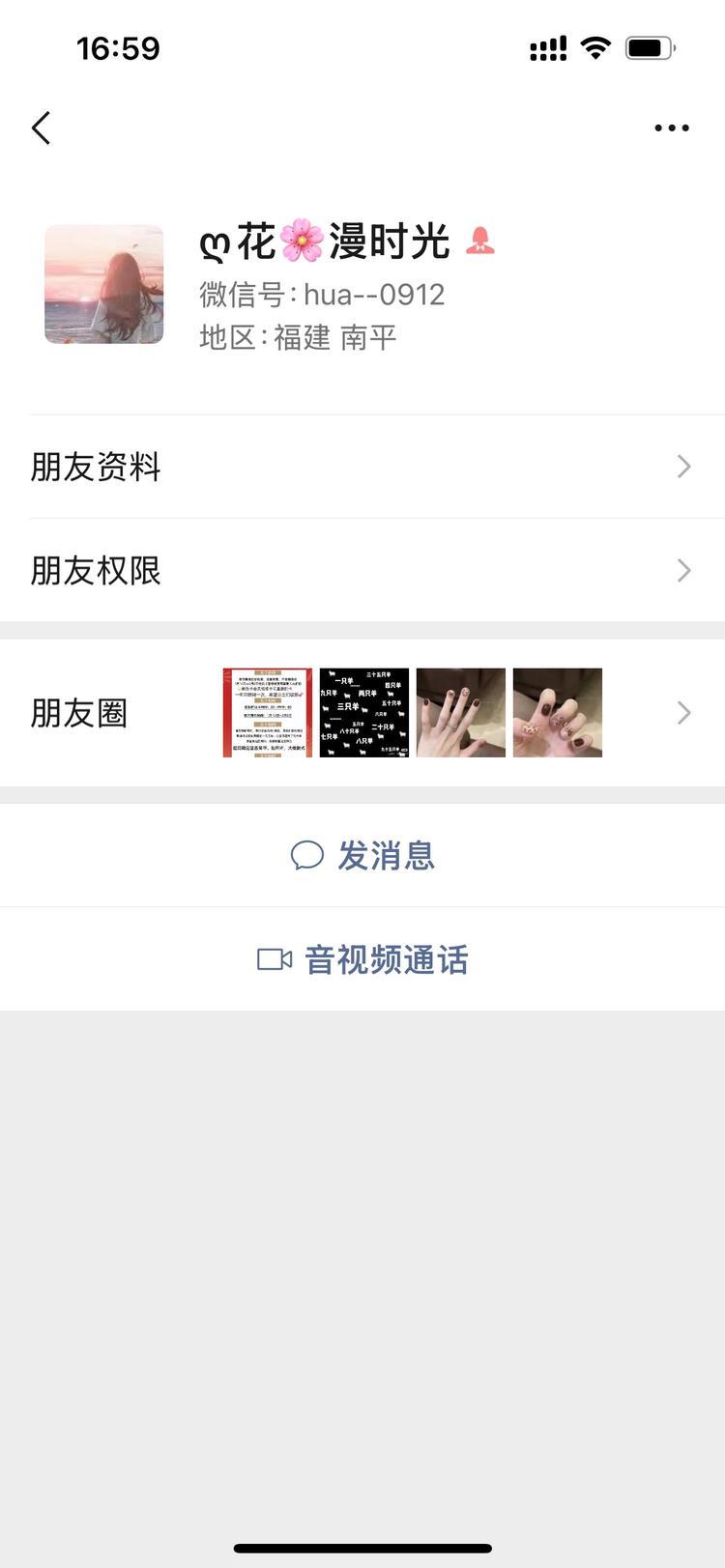Image resolution: width=725 pixels, height=1568 pixels.
Task: Tap 发消息 to send a message
Action: [x=362, y=856]
